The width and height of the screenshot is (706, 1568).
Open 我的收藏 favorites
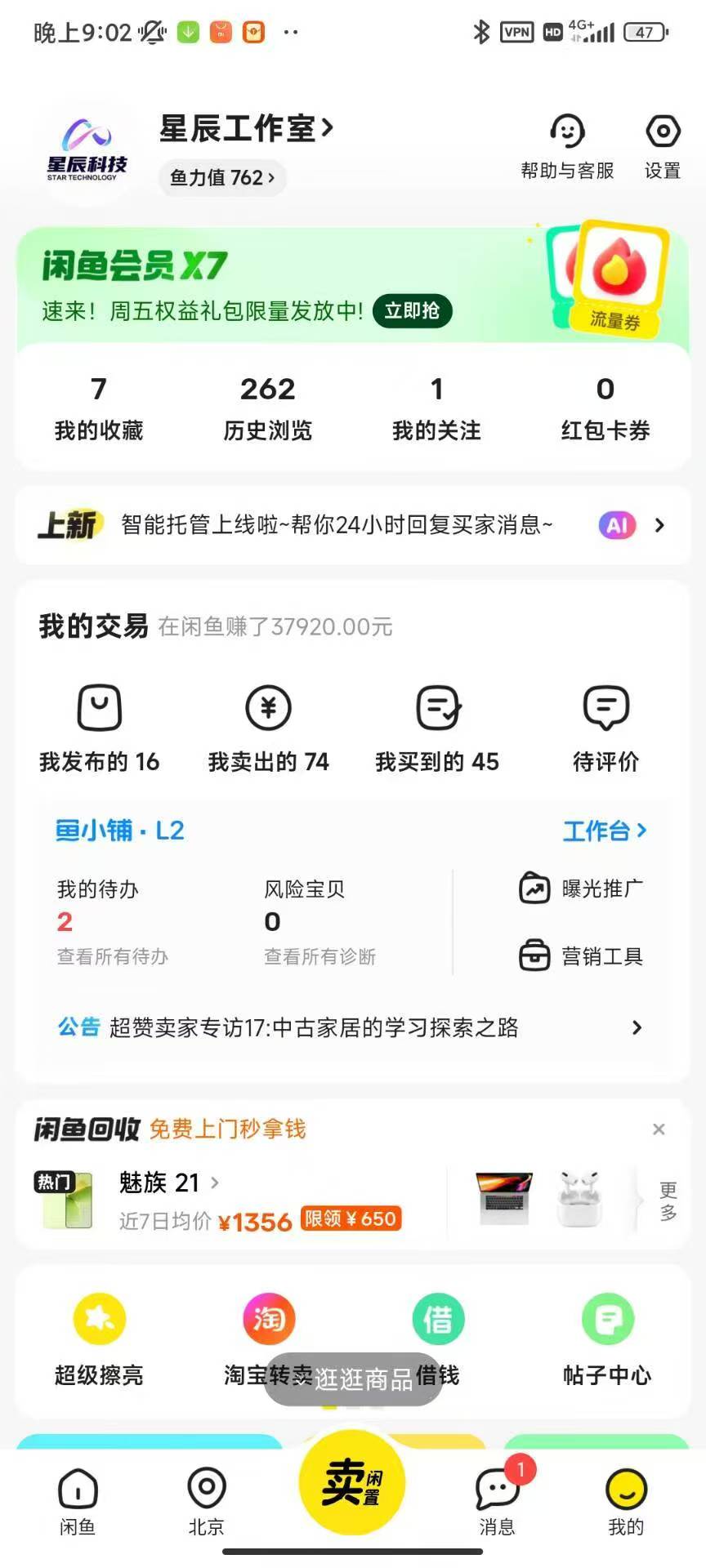tap(99, 408)
